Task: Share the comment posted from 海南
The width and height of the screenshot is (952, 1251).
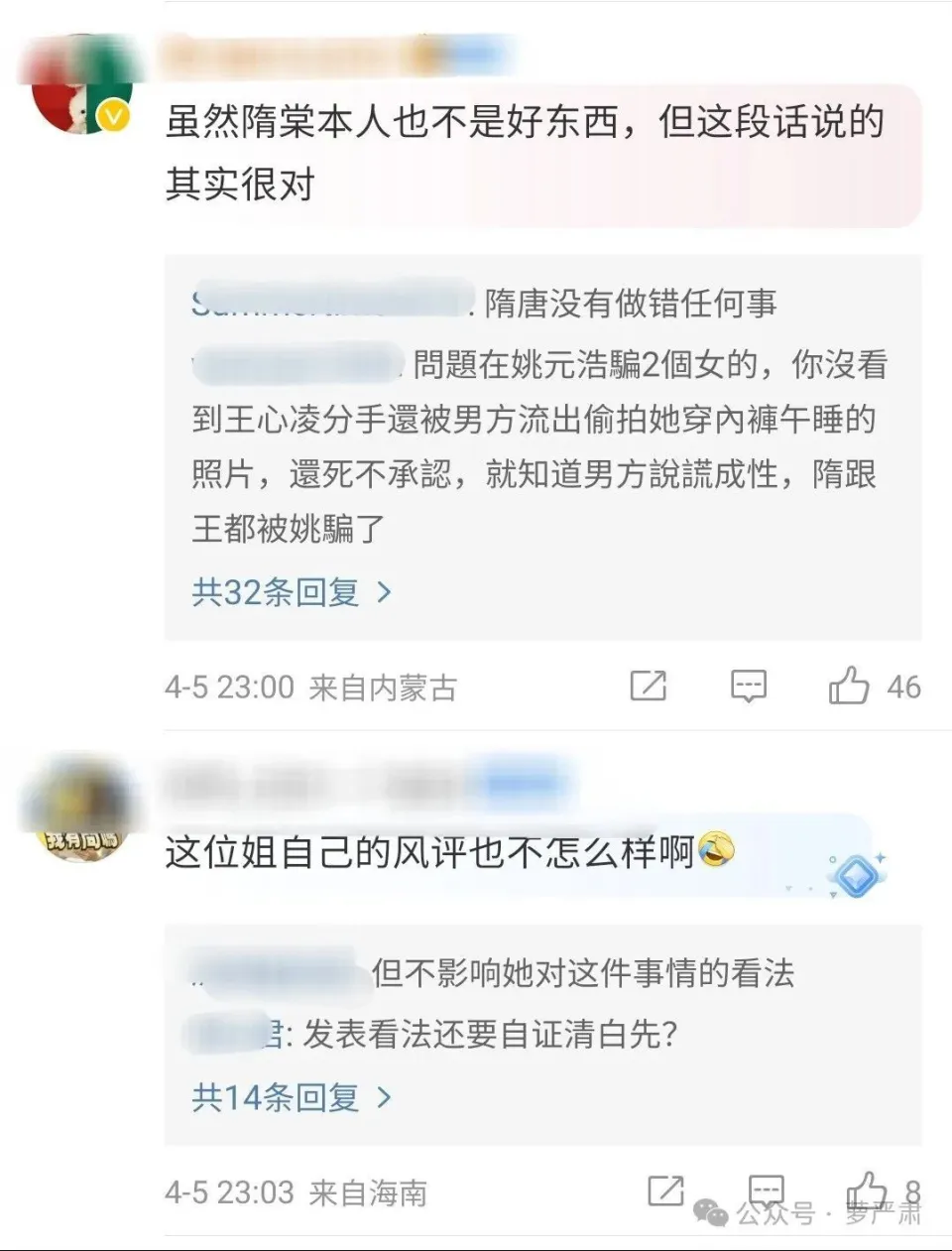Action: tap(664, 1190)
